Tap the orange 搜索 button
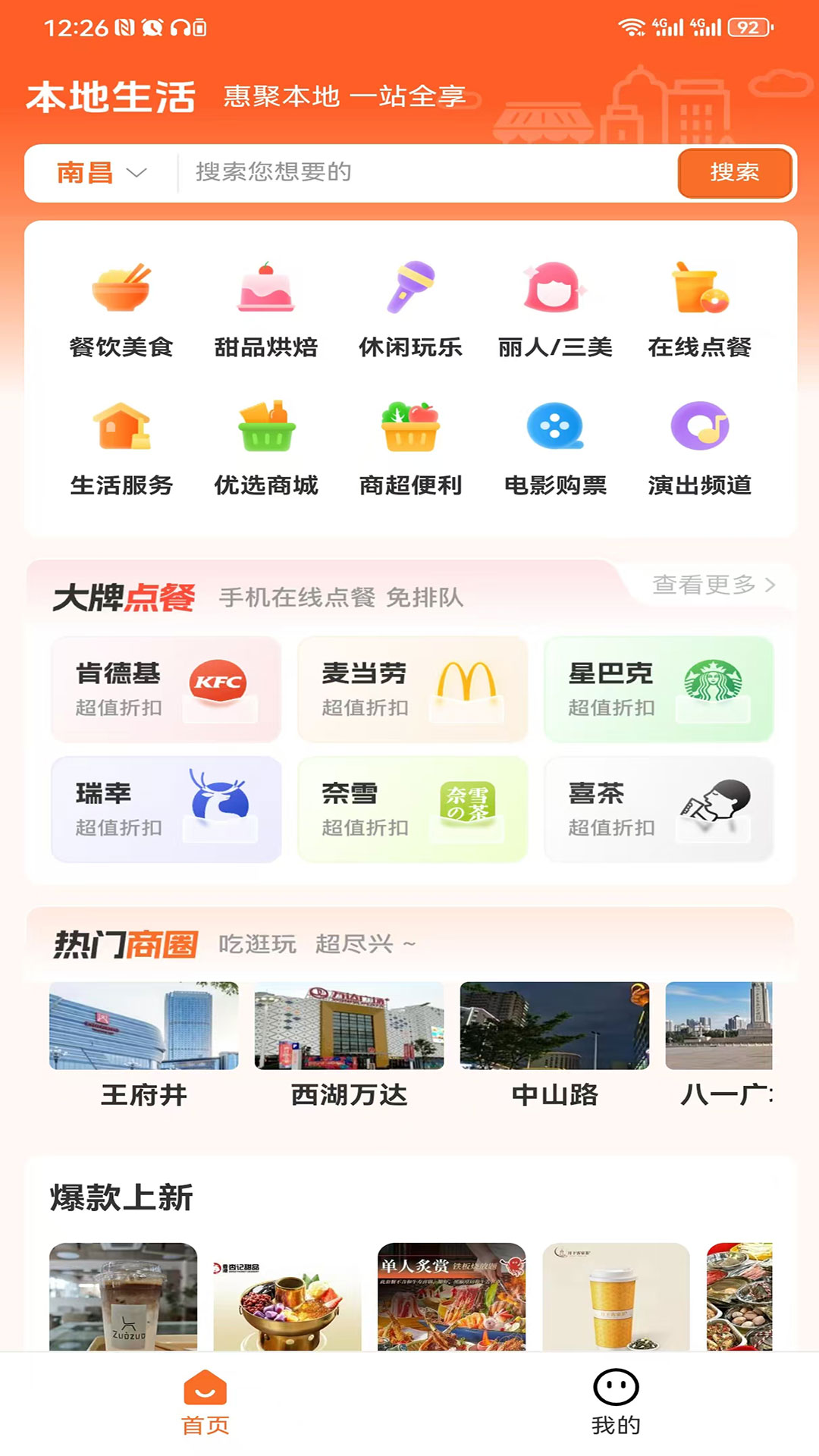 click(x=734, y=173)
